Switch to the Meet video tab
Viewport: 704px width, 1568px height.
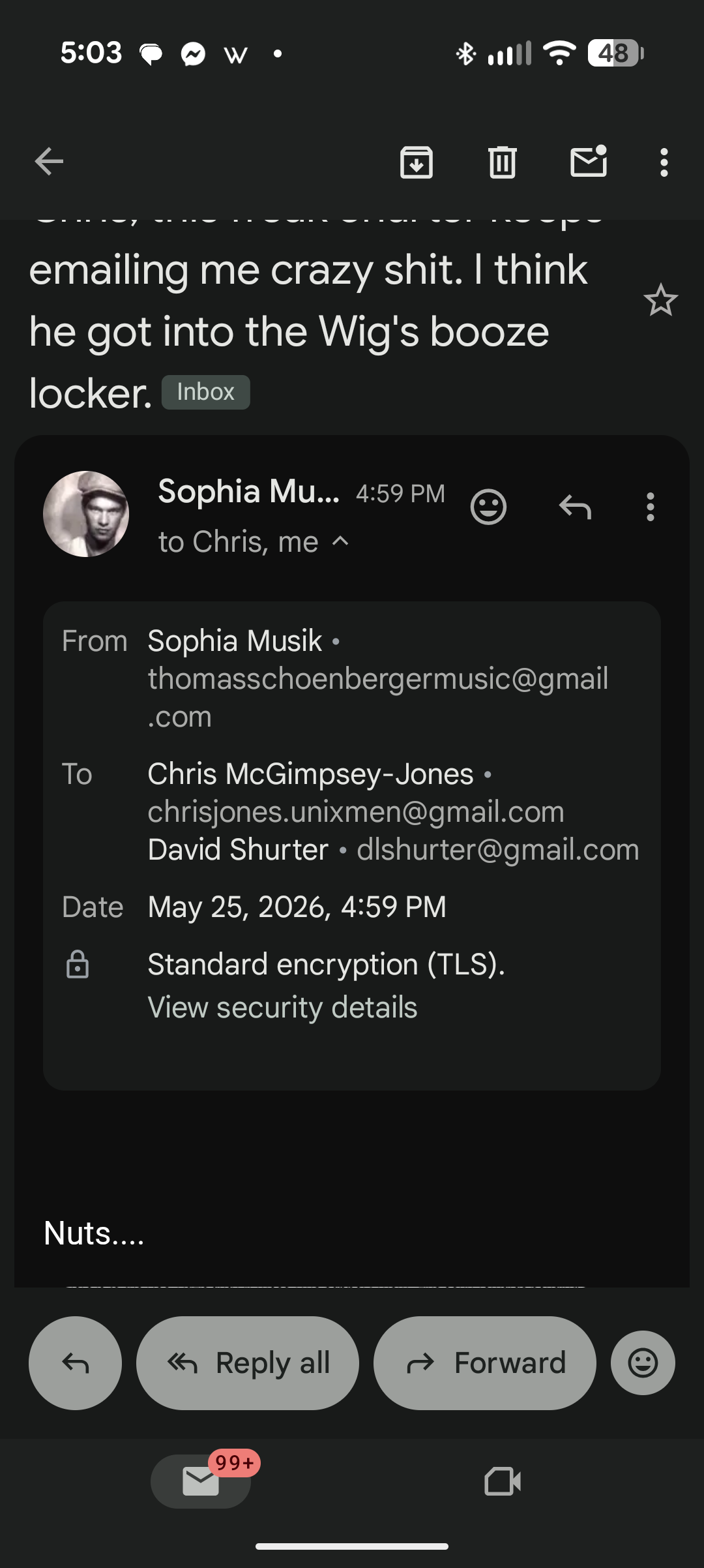click(x=503, y=1481)
